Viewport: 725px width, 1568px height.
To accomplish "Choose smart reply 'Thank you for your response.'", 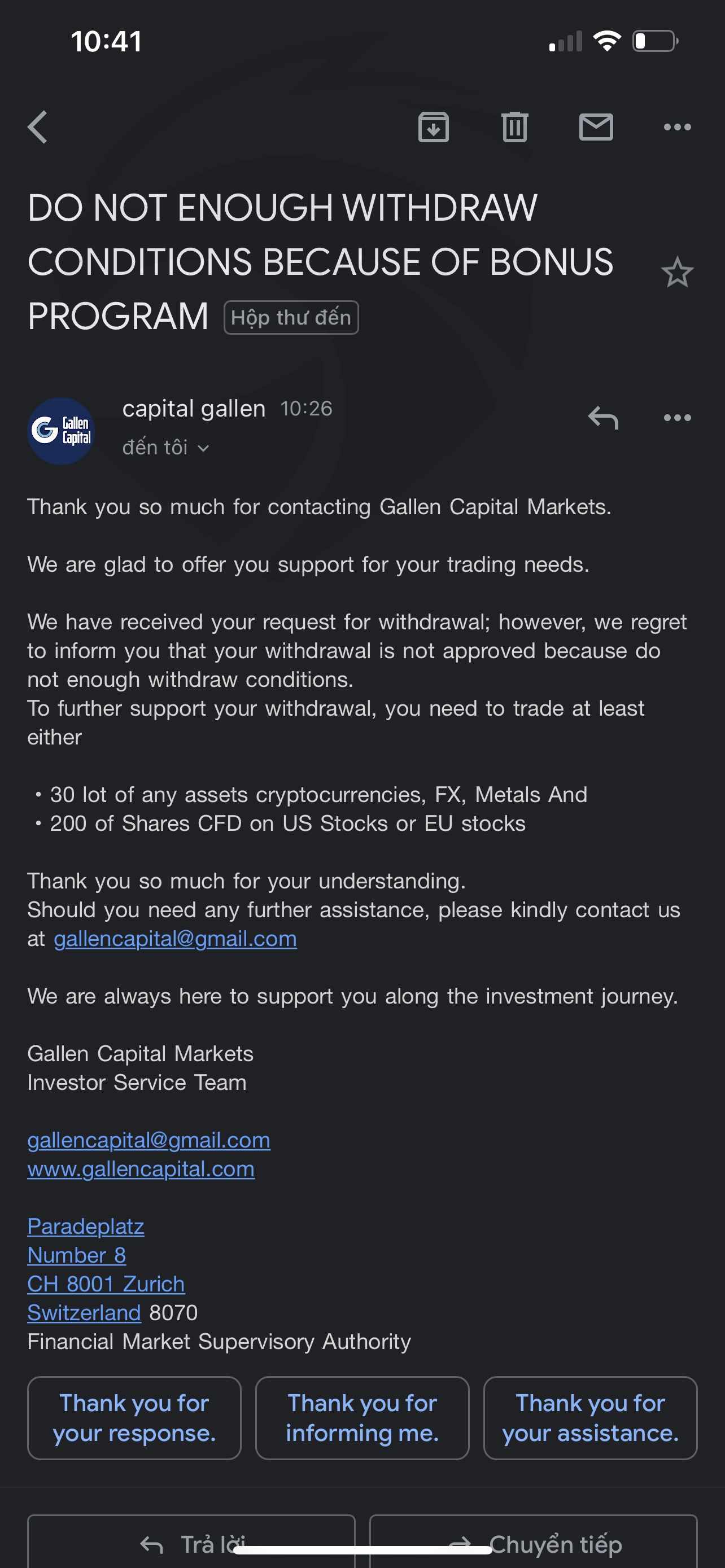I will 134,1418.
